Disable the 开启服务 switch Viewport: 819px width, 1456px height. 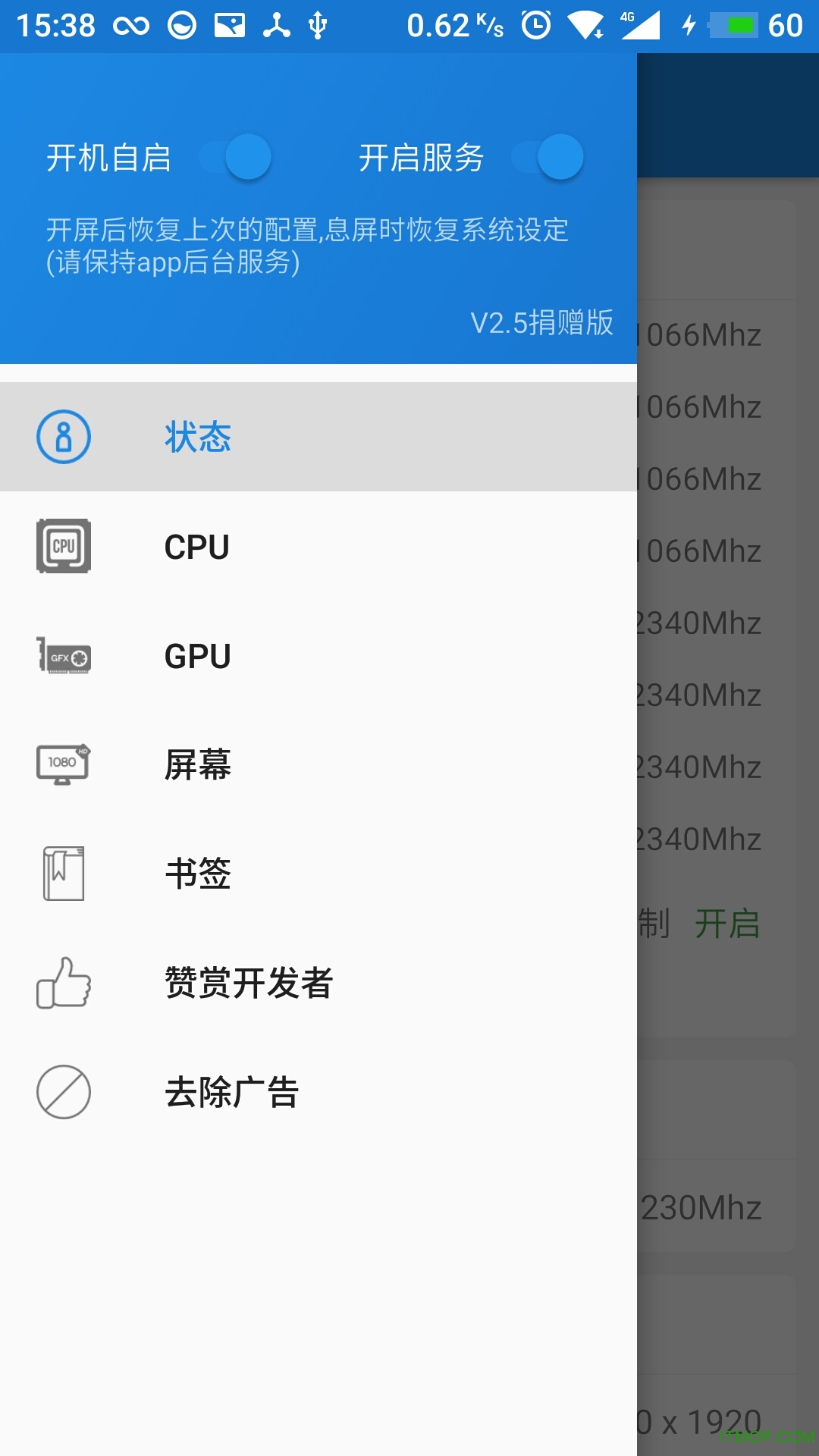548,157
